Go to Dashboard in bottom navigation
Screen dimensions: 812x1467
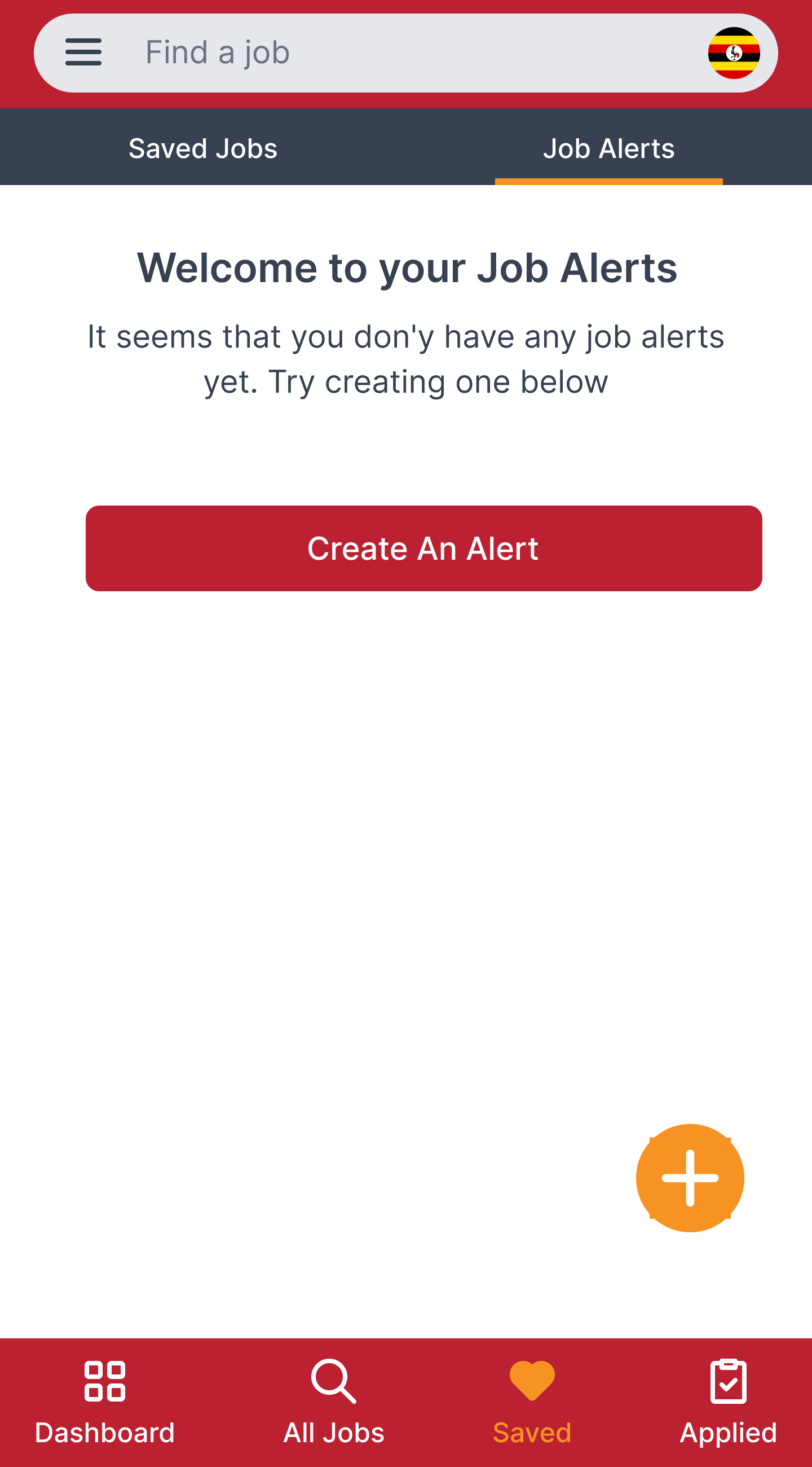105,1403
